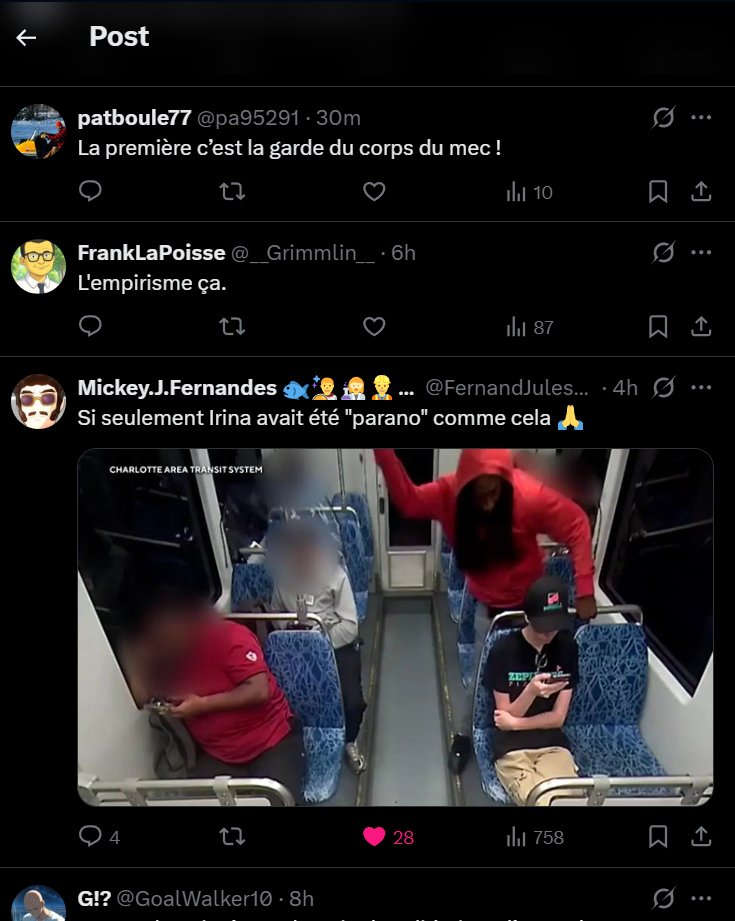Open the transit image in Mickey's post
The height and width of the screenshot is (921, 735).
pos(395,627)
